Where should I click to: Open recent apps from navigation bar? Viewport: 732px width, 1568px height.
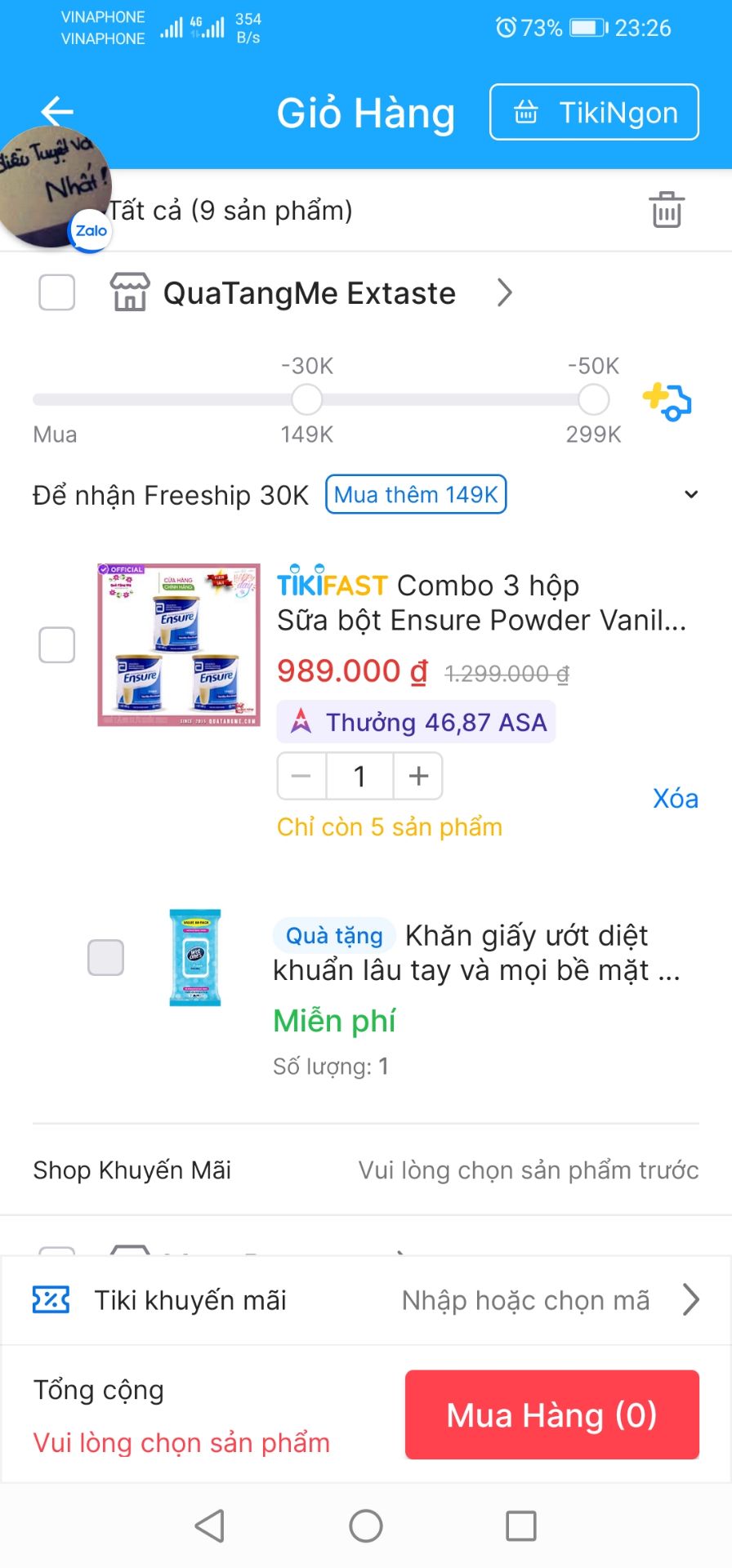[x=520, y=1526]
